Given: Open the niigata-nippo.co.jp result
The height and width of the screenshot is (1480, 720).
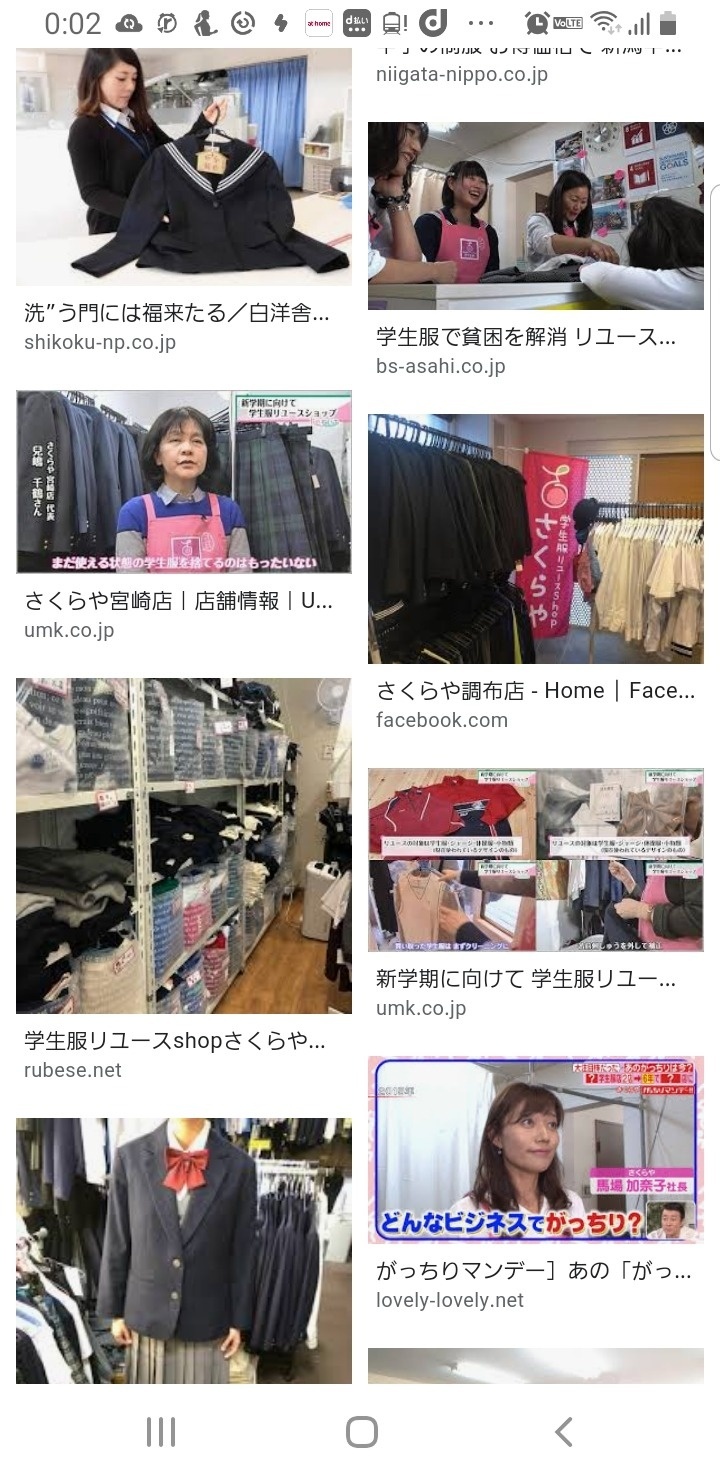Looking at the screenshot, I should click(x=462, y=73).
